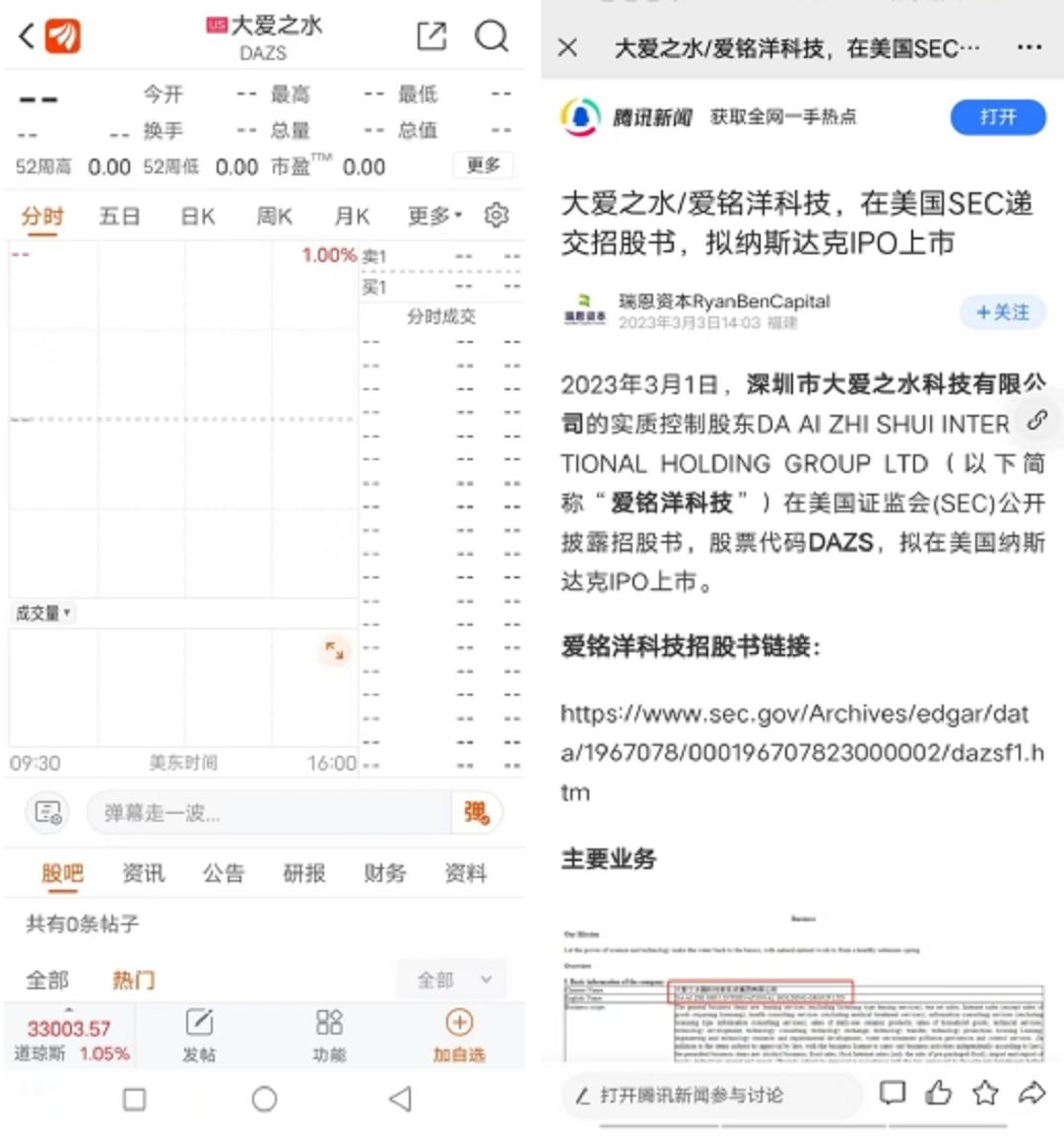Type in the 弹幕走一波 field
The width and height of the screenshot is (1064, 1142).
tap(266, 813)
